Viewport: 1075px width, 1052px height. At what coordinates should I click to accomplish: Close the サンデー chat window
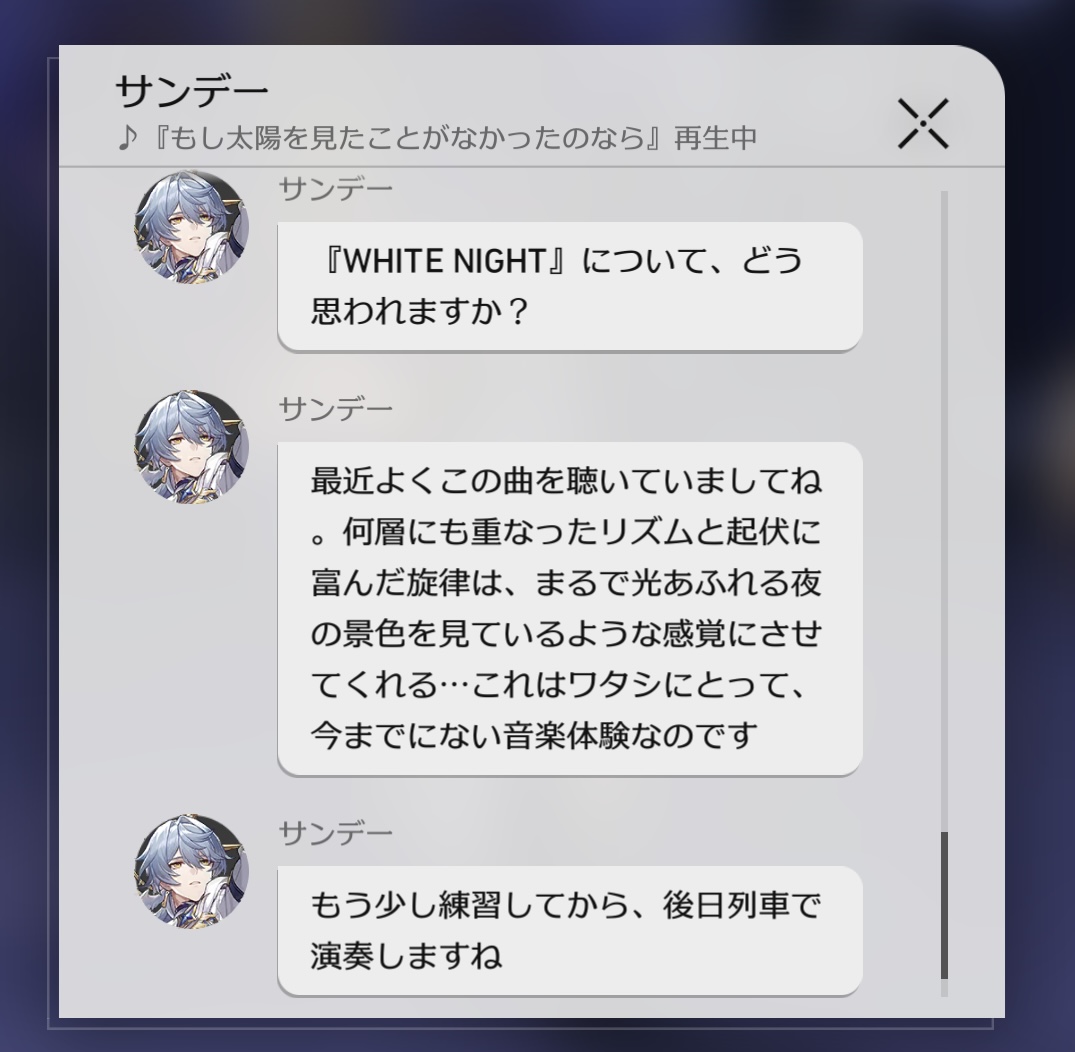coord(922,124)
